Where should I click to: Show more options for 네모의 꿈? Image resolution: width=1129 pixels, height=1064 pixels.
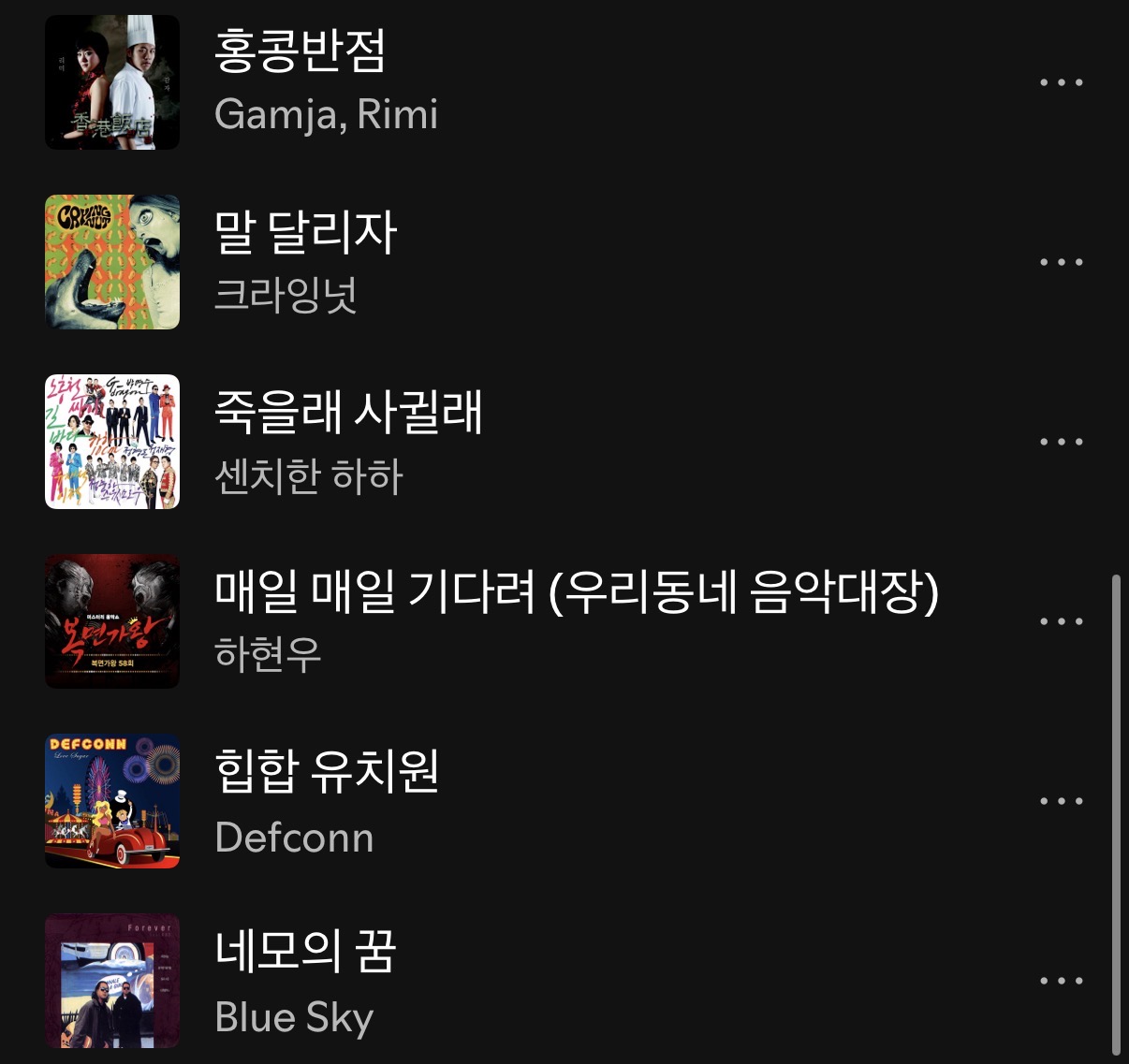[1062, 981]
